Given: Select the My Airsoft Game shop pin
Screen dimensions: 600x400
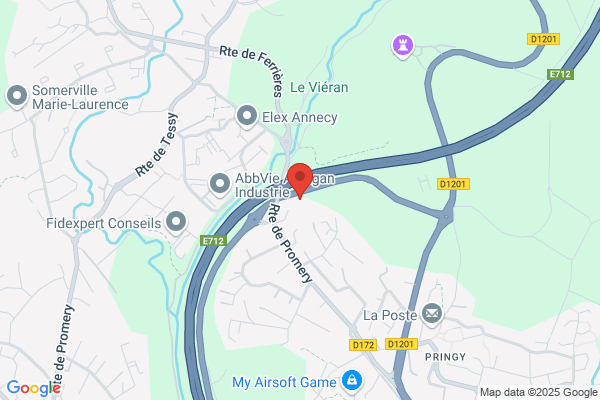Looking at the screenshot, I should (x=352, y=381).
